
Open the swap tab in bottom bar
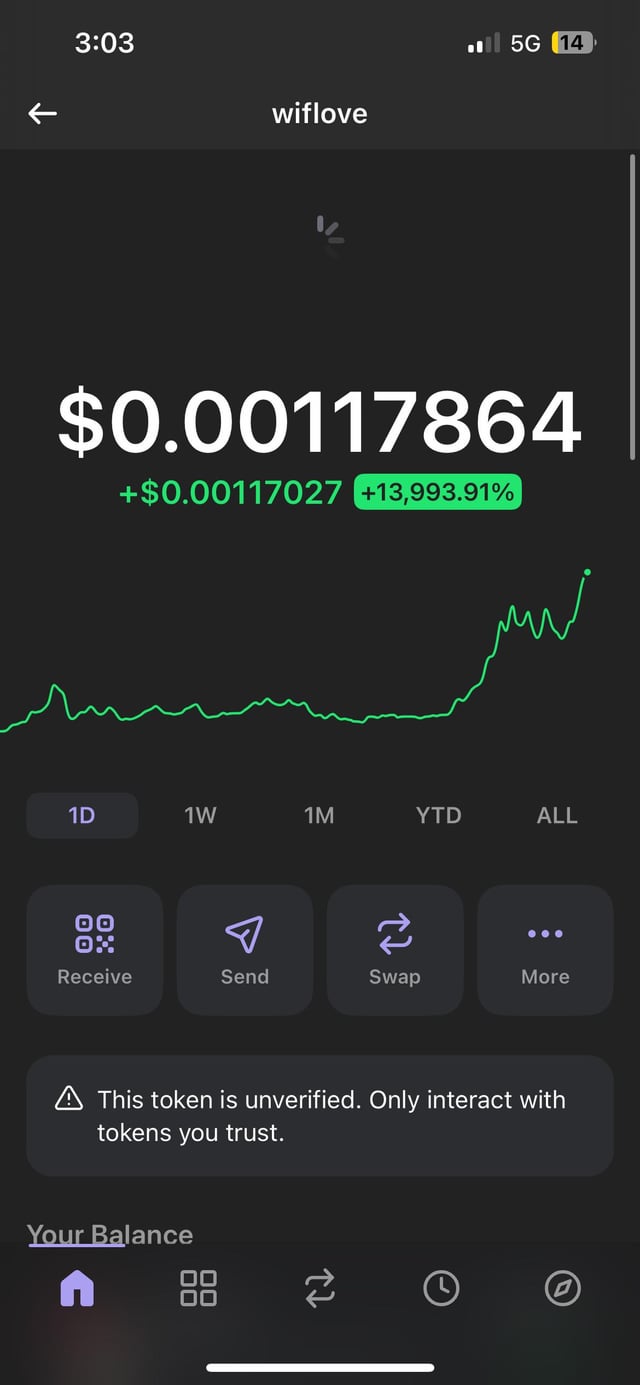coord(320,1288)
